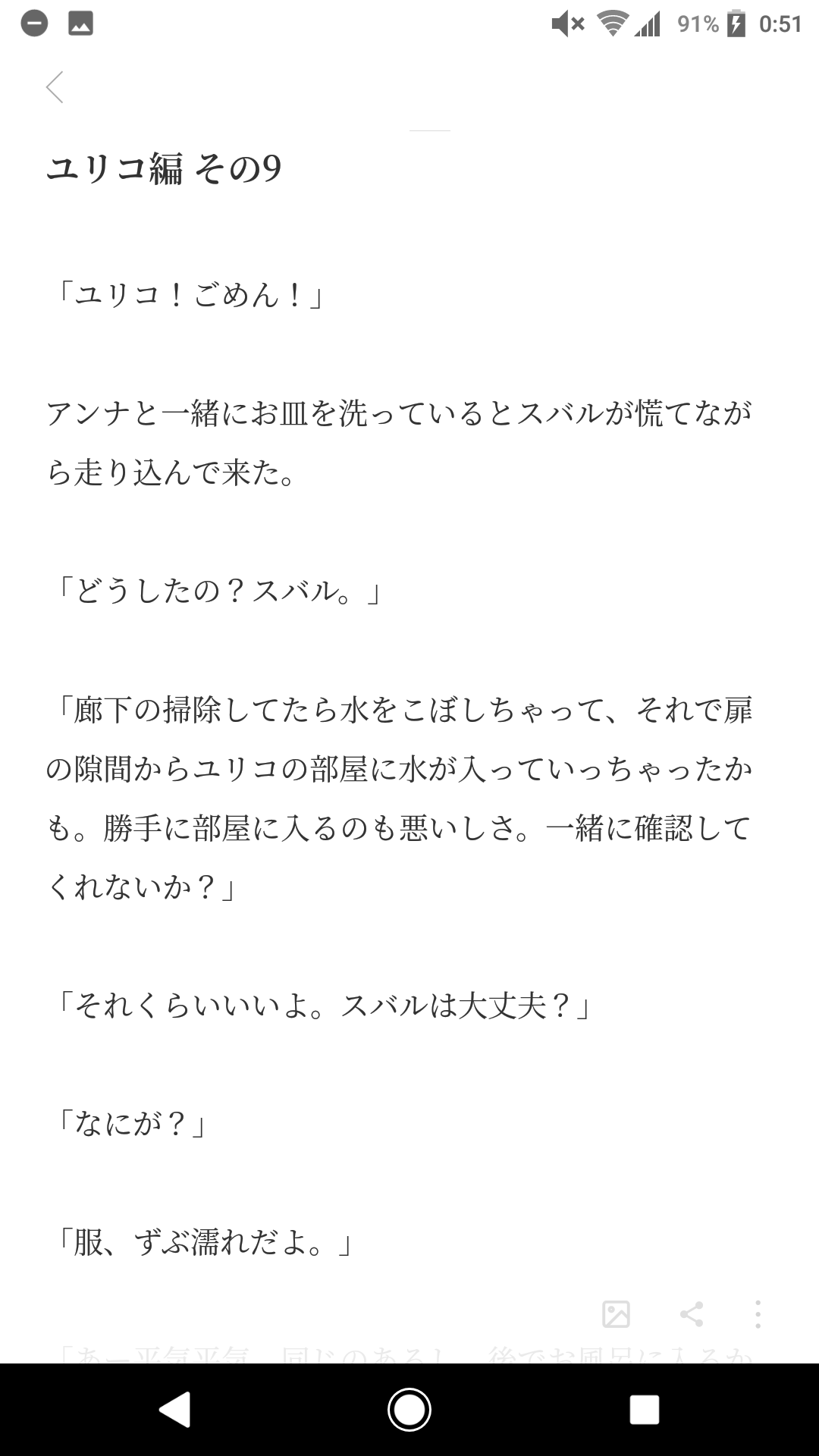This screenshot has width=819, height=1456.
Task: Open recent apps
Action: tap(644, 1410)
